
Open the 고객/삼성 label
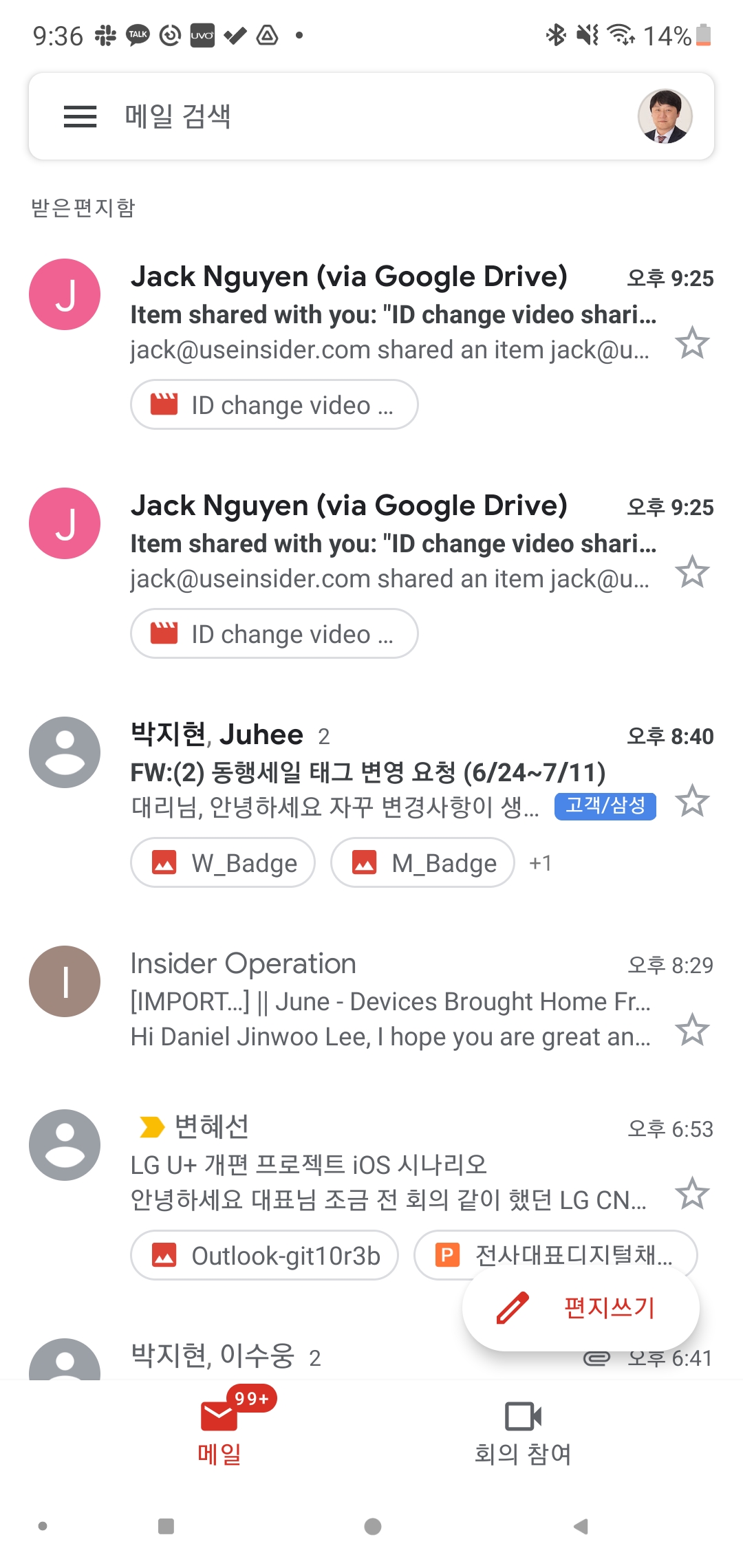click(x=605, y=805)
